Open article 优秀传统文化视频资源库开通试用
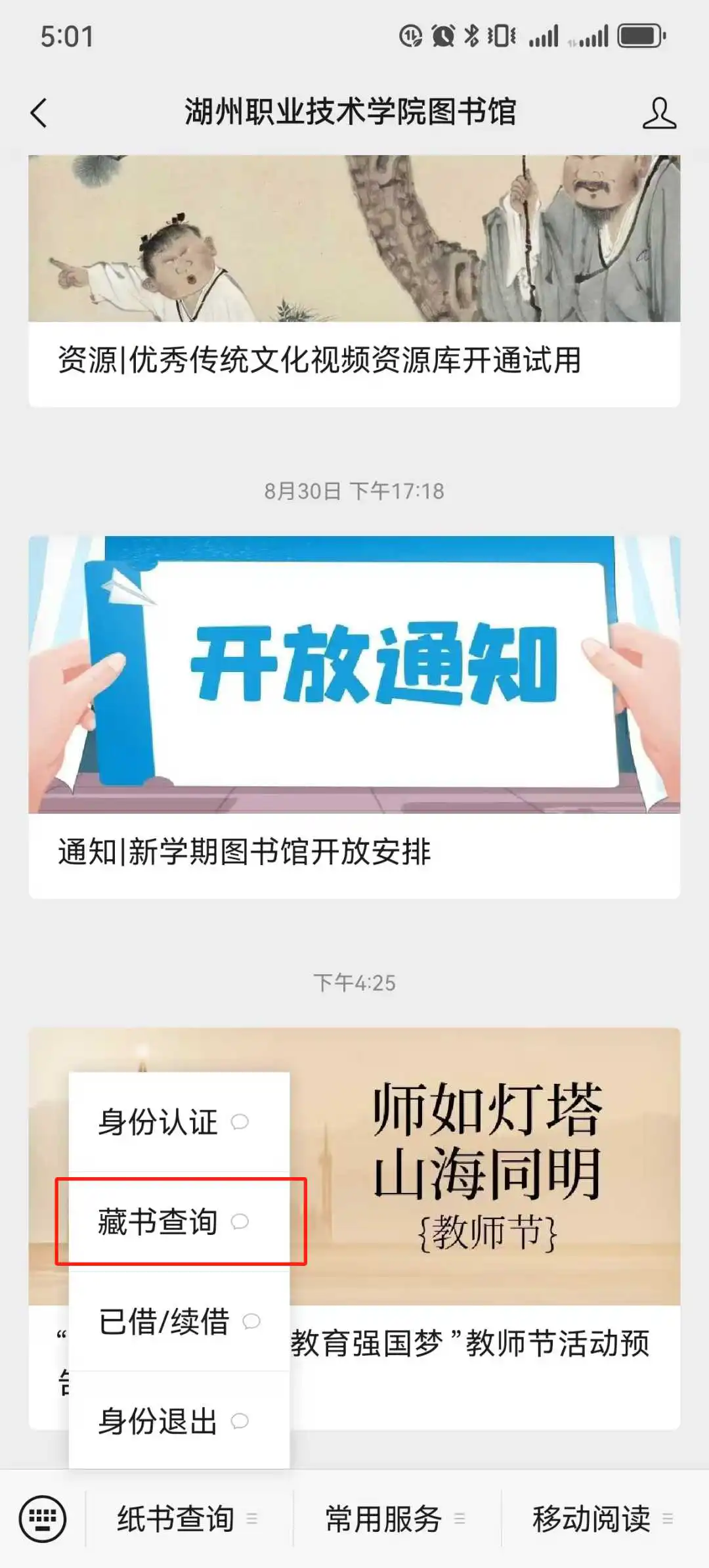 (354, 282)
